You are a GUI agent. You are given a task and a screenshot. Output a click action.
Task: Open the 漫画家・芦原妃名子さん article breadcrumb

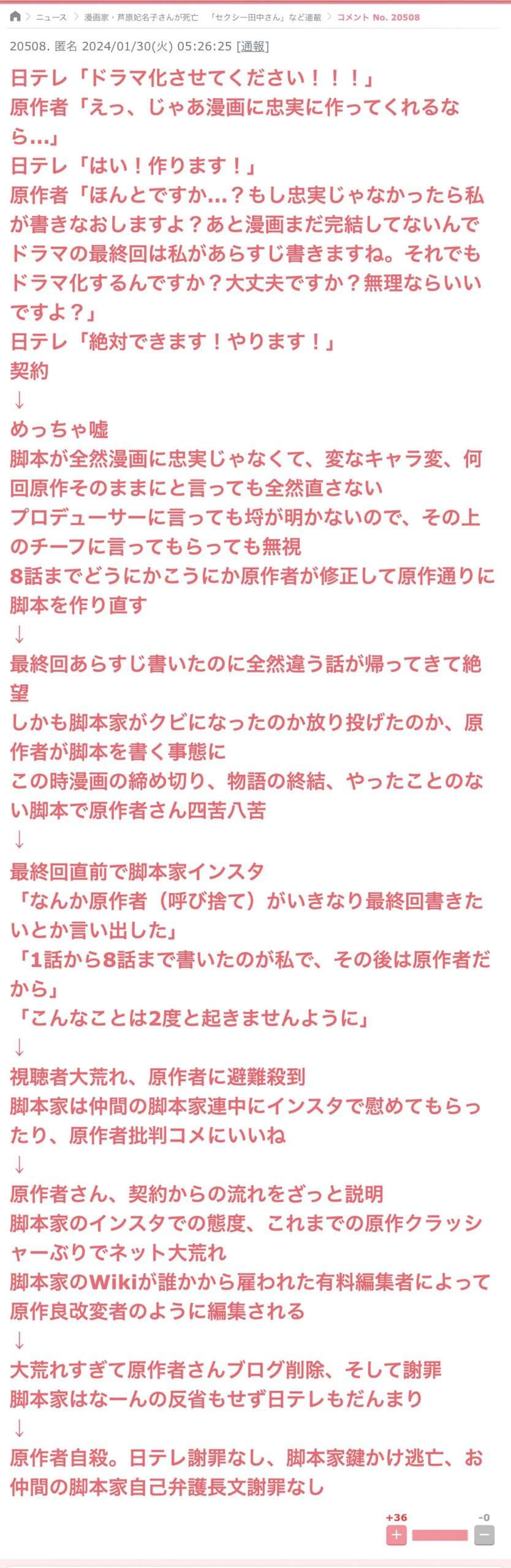click(203, 17)
